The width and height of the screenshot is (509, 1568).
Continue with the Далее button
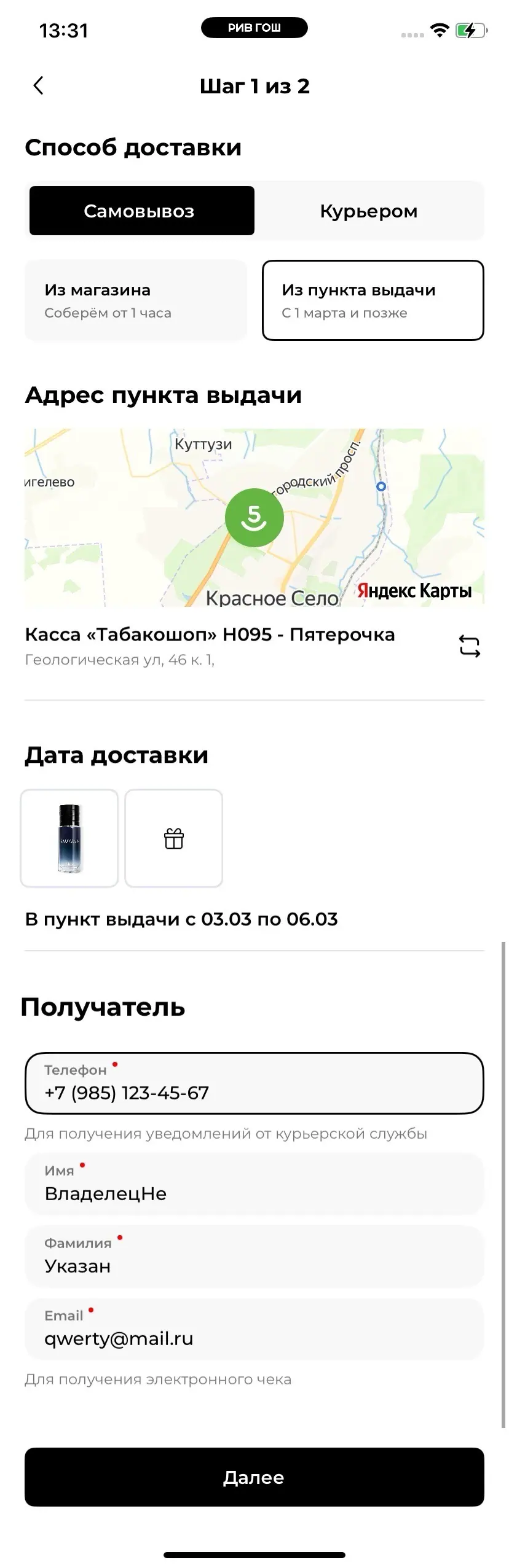[x=254, y=1476]
